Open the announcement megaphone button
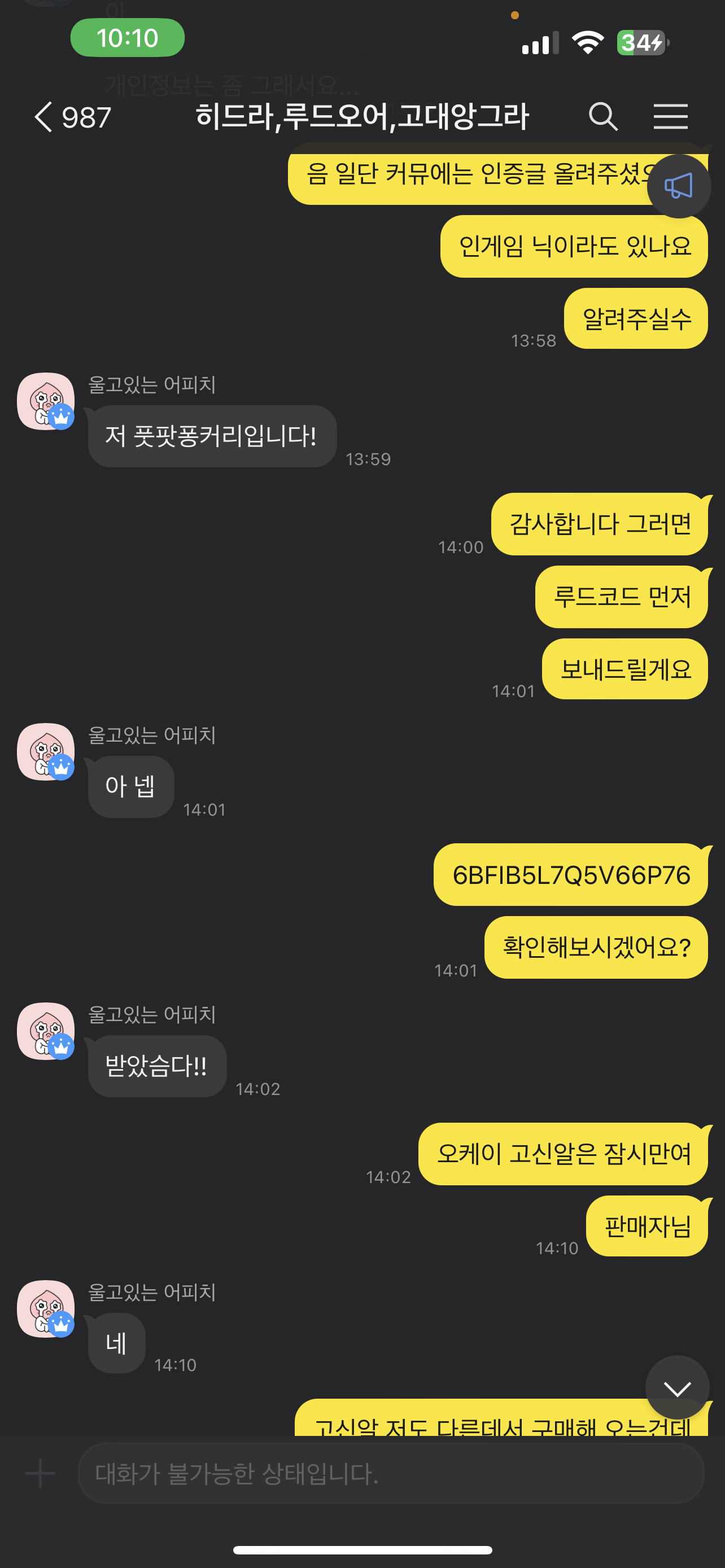 point(678,186)
